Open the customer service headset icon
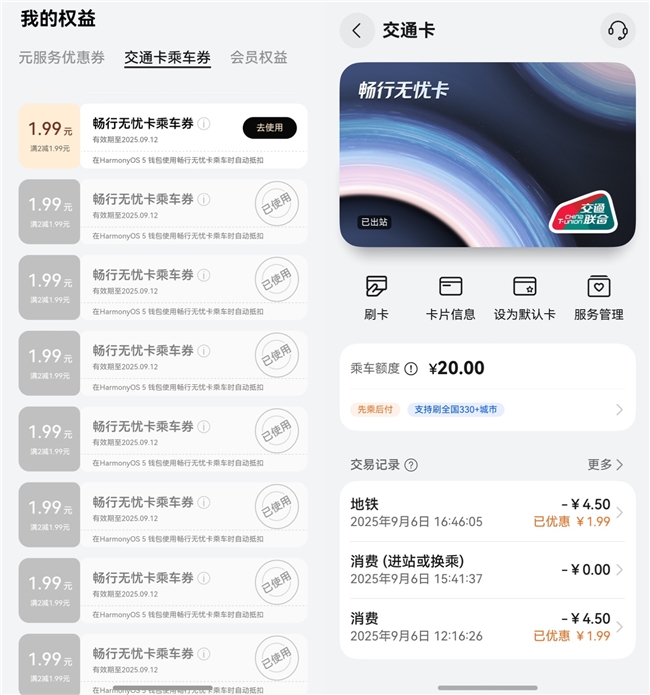The width and height of the screenshot is (650, 695). 617,30
